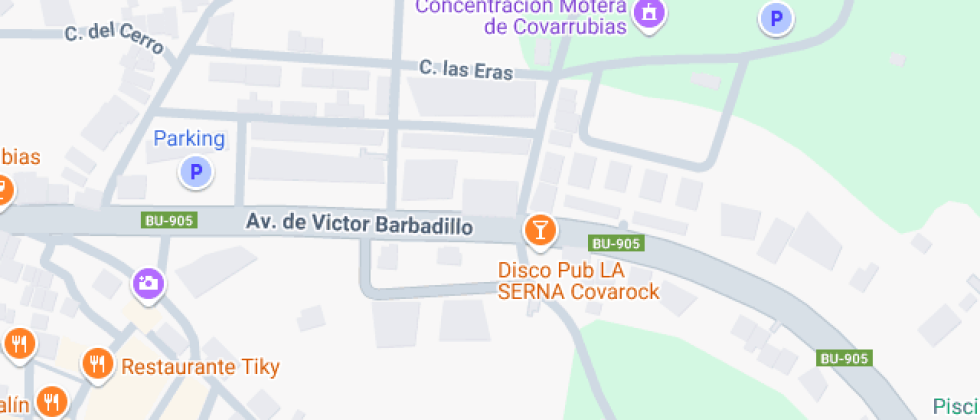Select the Parking marker on the map
This screenshot has width=980, height=420.
pyautogui.click(x=197, y=173)
